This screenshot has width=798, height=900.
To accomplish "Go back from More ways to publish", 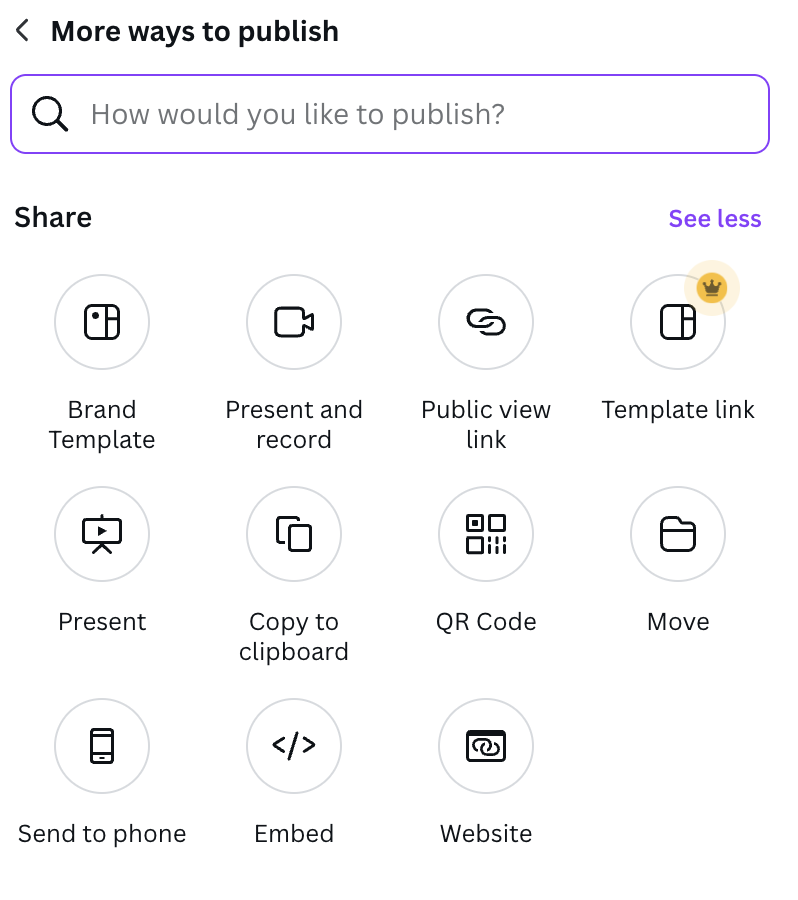I will (x=23, y=31).
